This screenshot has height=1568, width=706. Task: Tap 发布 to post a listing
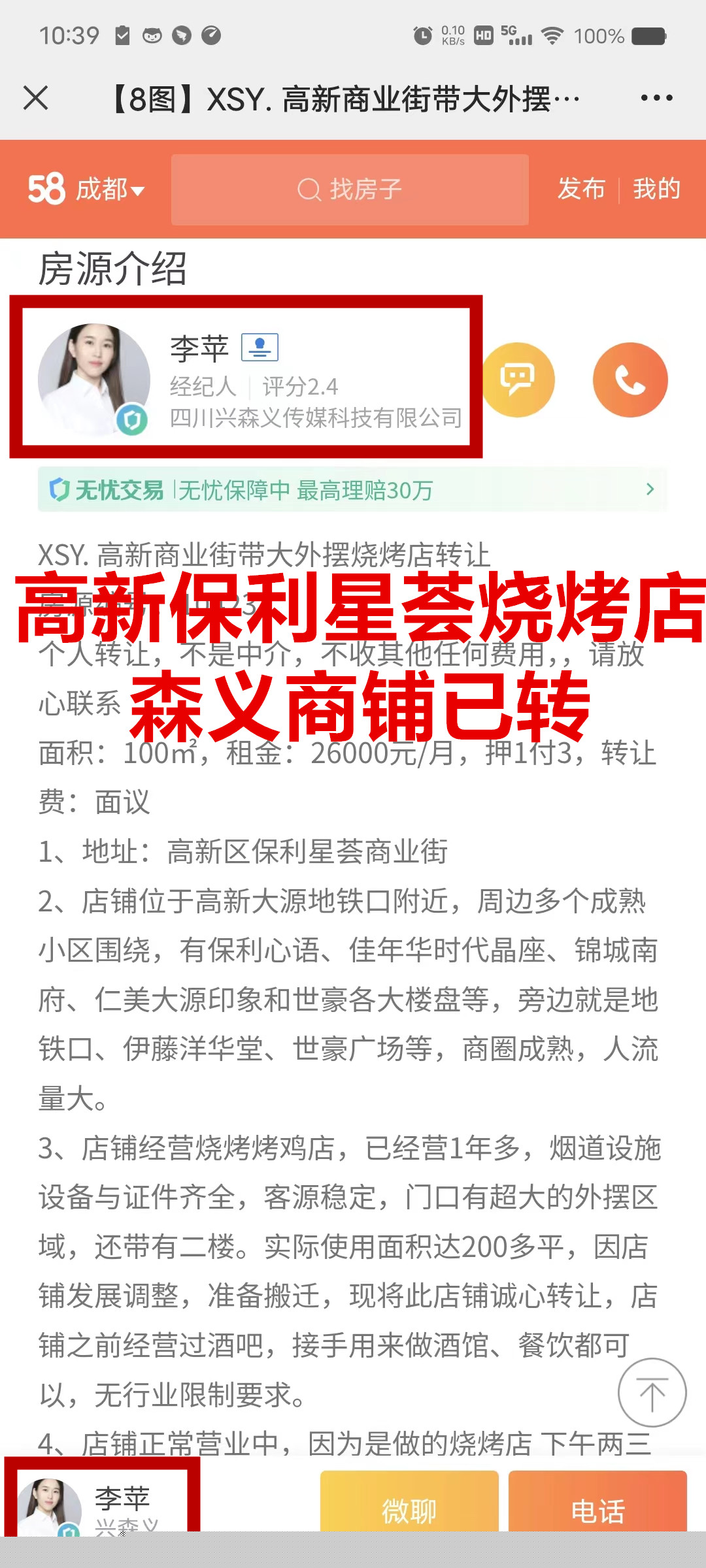(581, 189)
